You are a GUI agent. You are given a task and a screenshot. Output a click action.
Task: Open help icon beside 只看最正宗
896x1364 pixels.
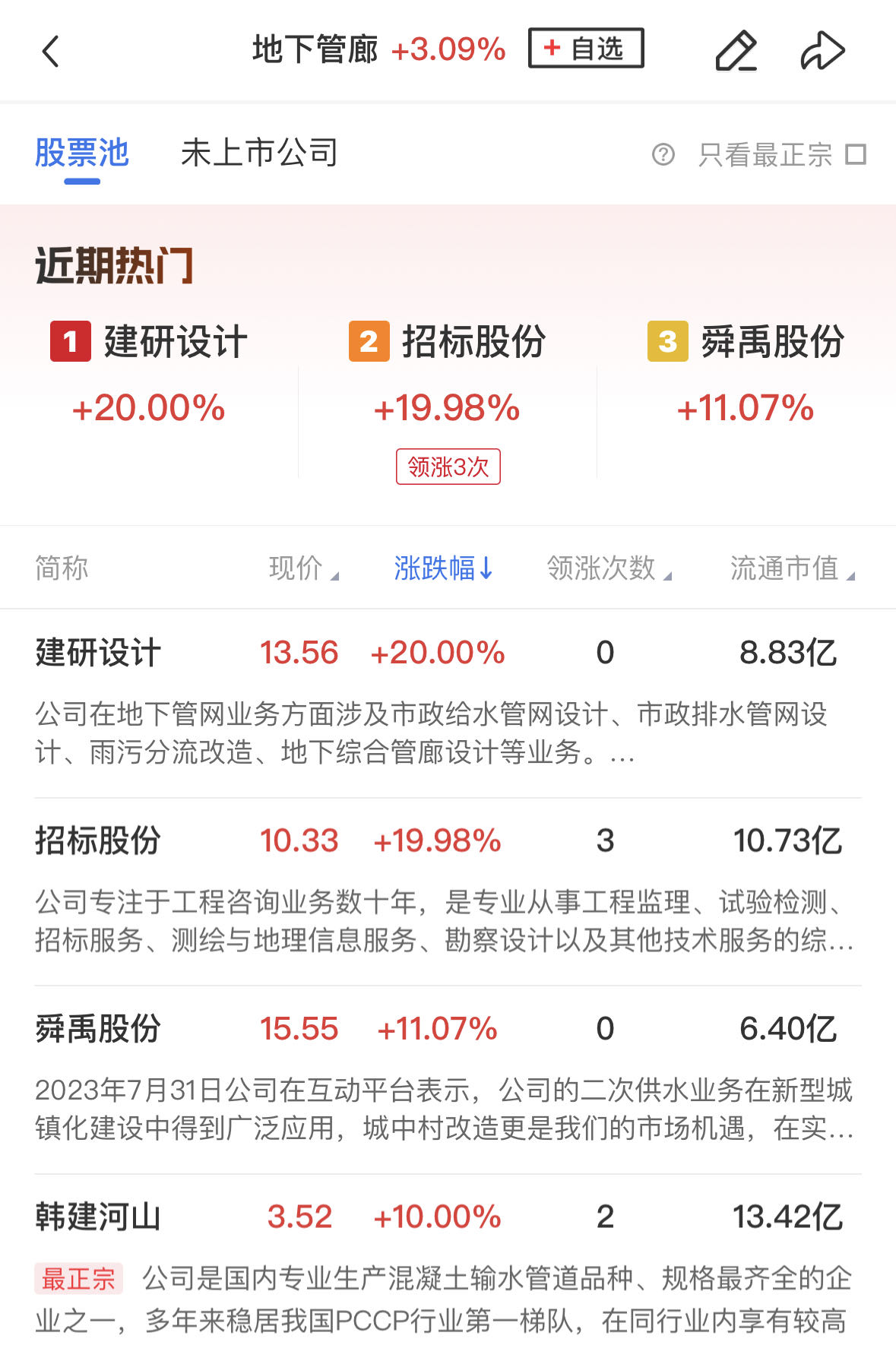click(663, 155)
